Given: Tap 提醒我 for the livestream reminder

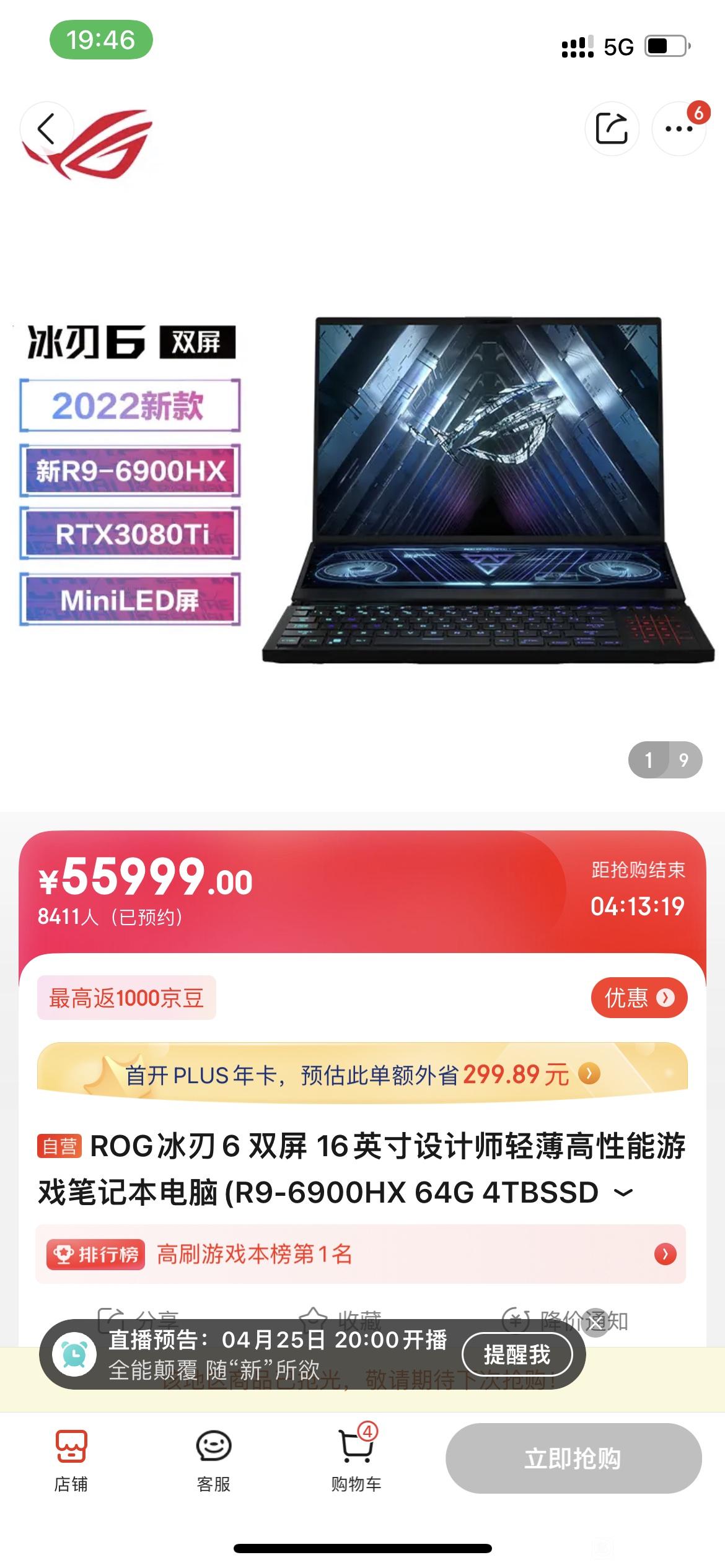Looking at the screenshot, I should (517, 1355).
